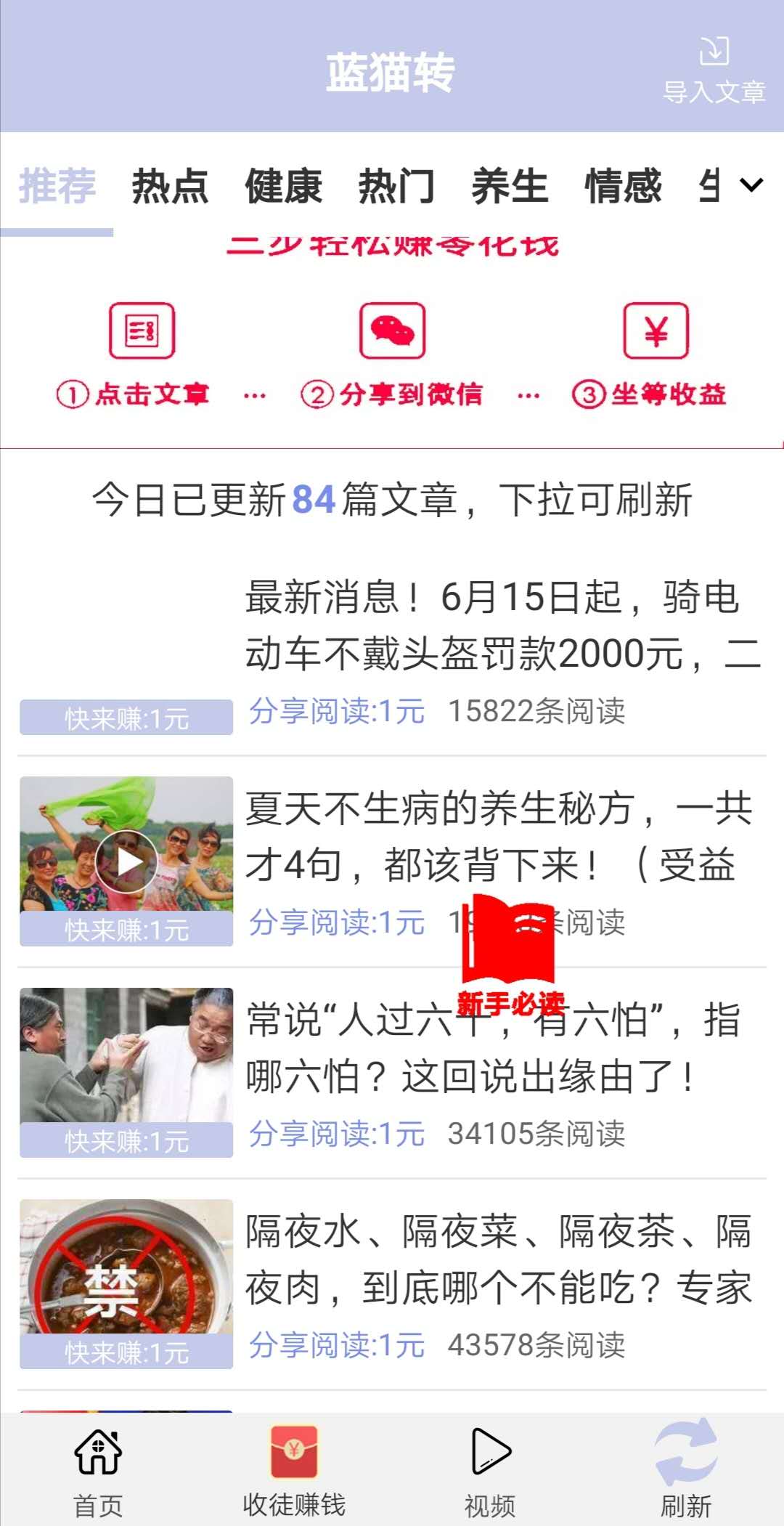Open the article about 骑电动车不戴头盔罚款
The image size is (784, 1526).
click(x=392, y=650)
